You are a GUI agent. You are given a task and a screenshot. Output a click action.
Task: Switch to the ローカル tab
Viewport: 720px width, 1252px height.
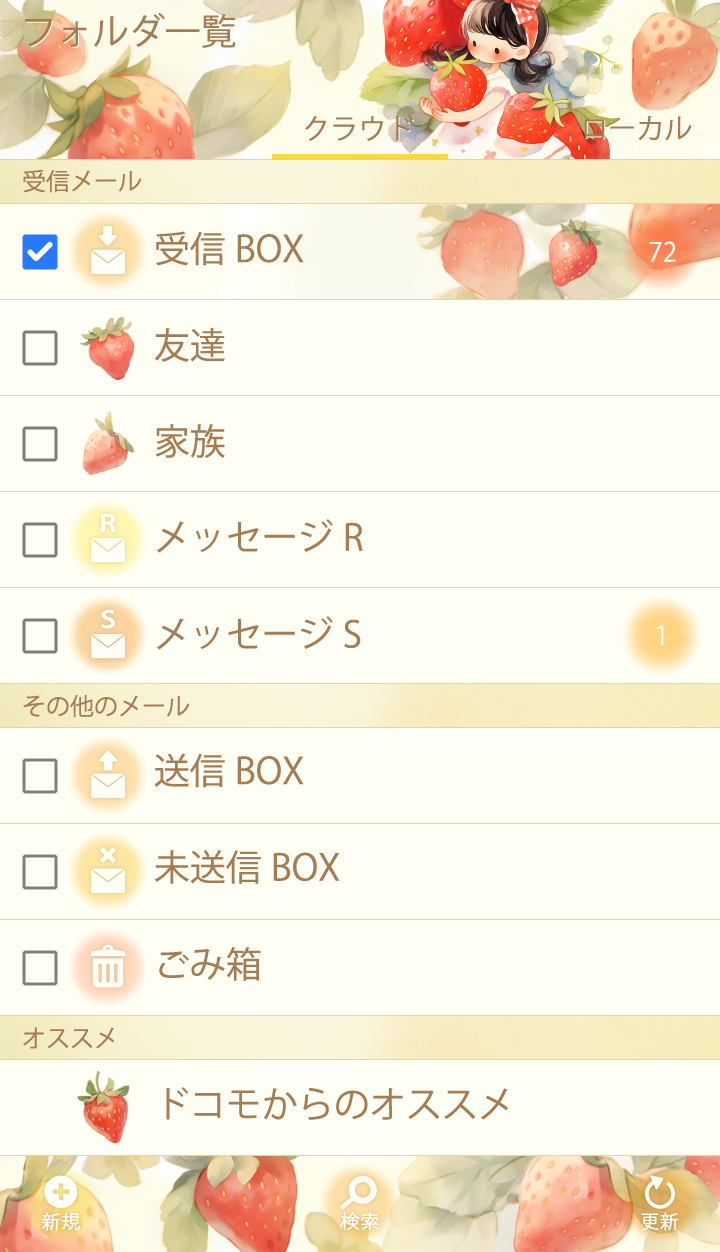tap(638, 129)
